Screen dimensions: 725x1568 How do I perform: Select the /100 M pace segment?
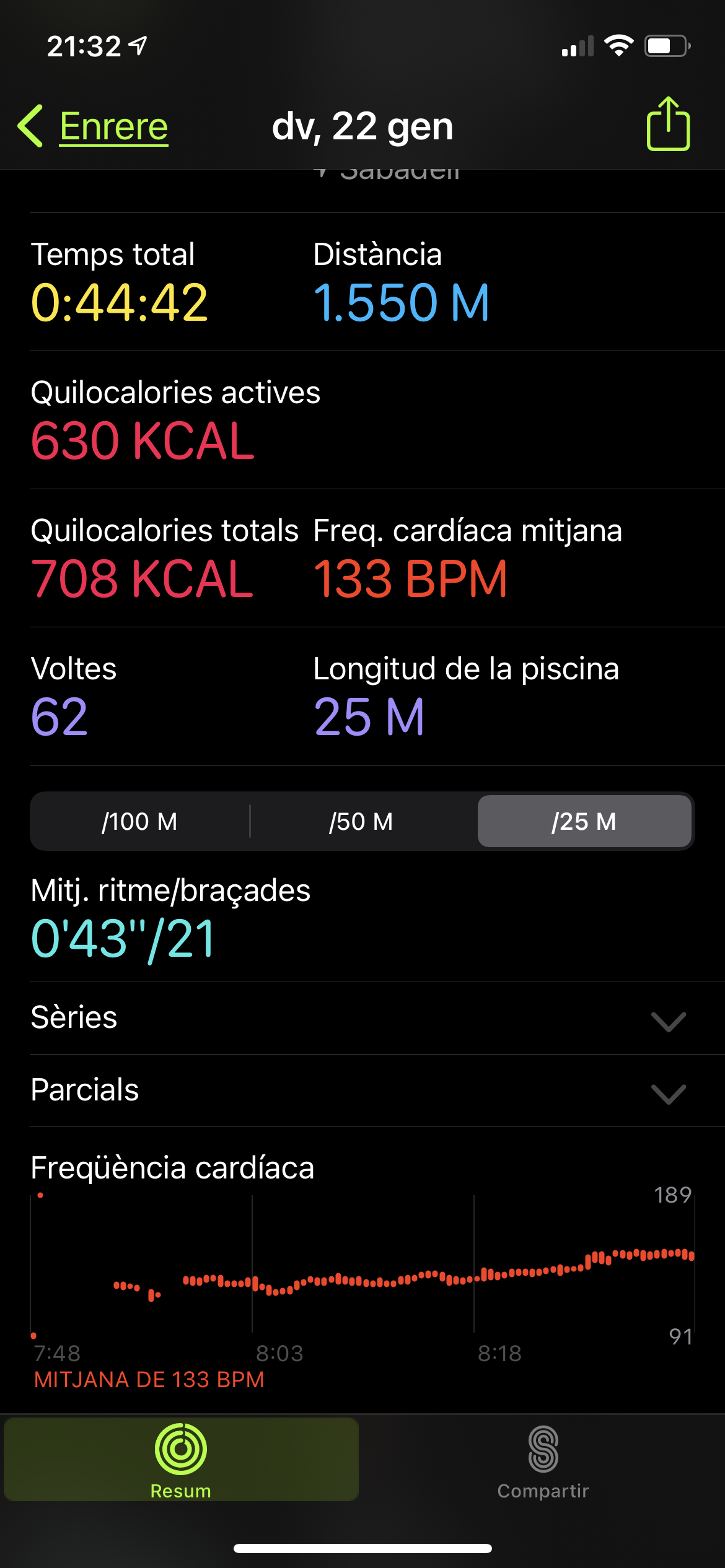(140, 821)
